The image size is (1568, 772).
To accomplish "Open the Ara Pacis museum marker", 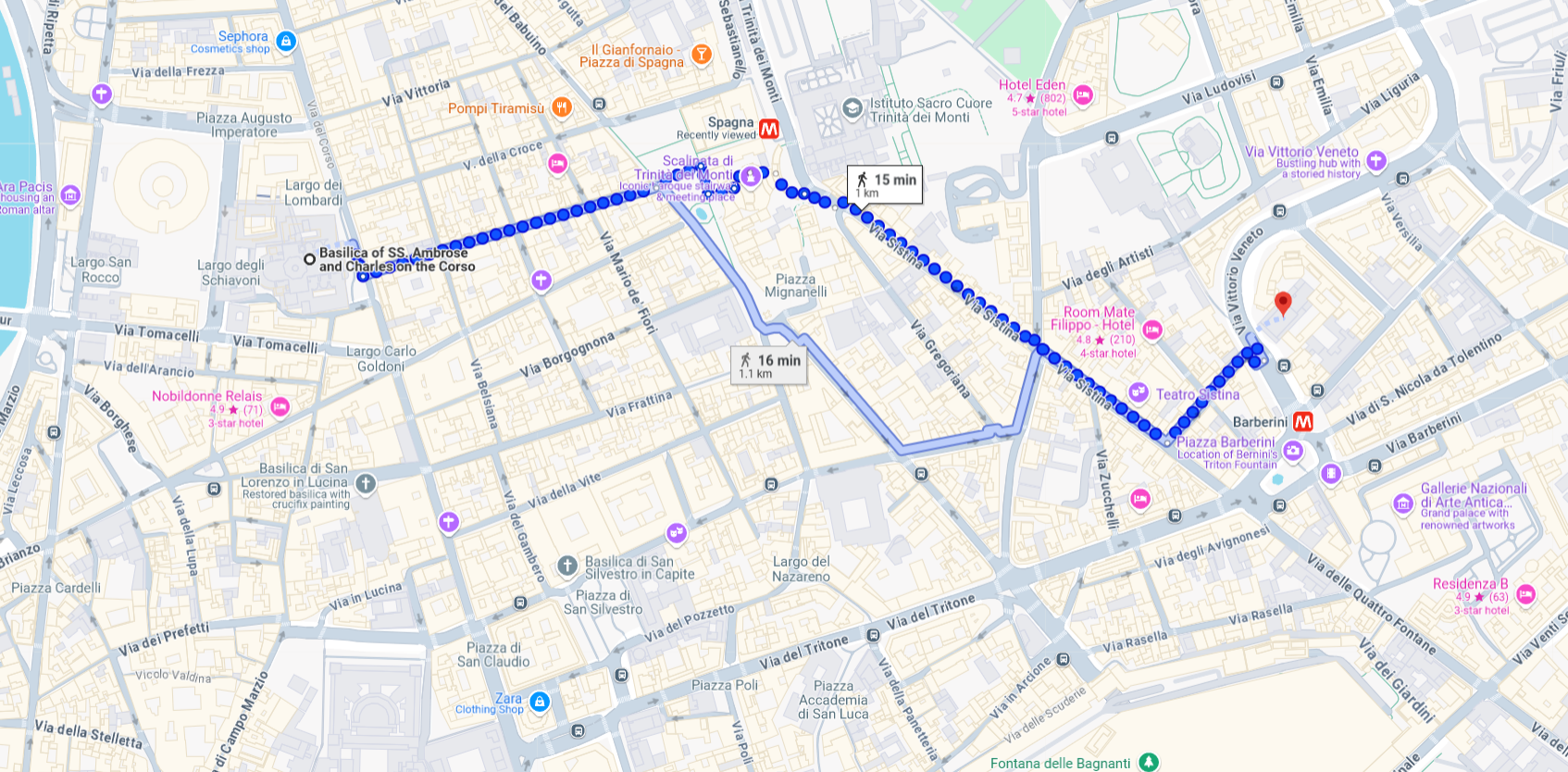I will tap(70, 195).
